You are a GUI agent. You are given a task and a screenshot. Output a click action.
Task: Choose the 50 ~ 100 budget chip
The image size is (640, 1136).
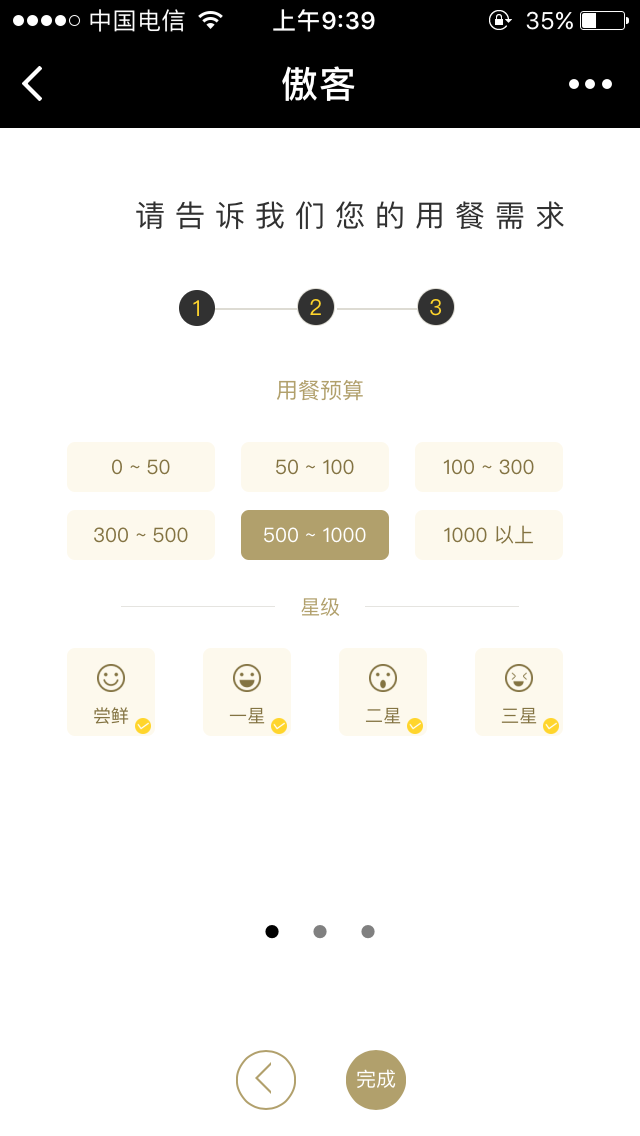pos(315,467)
